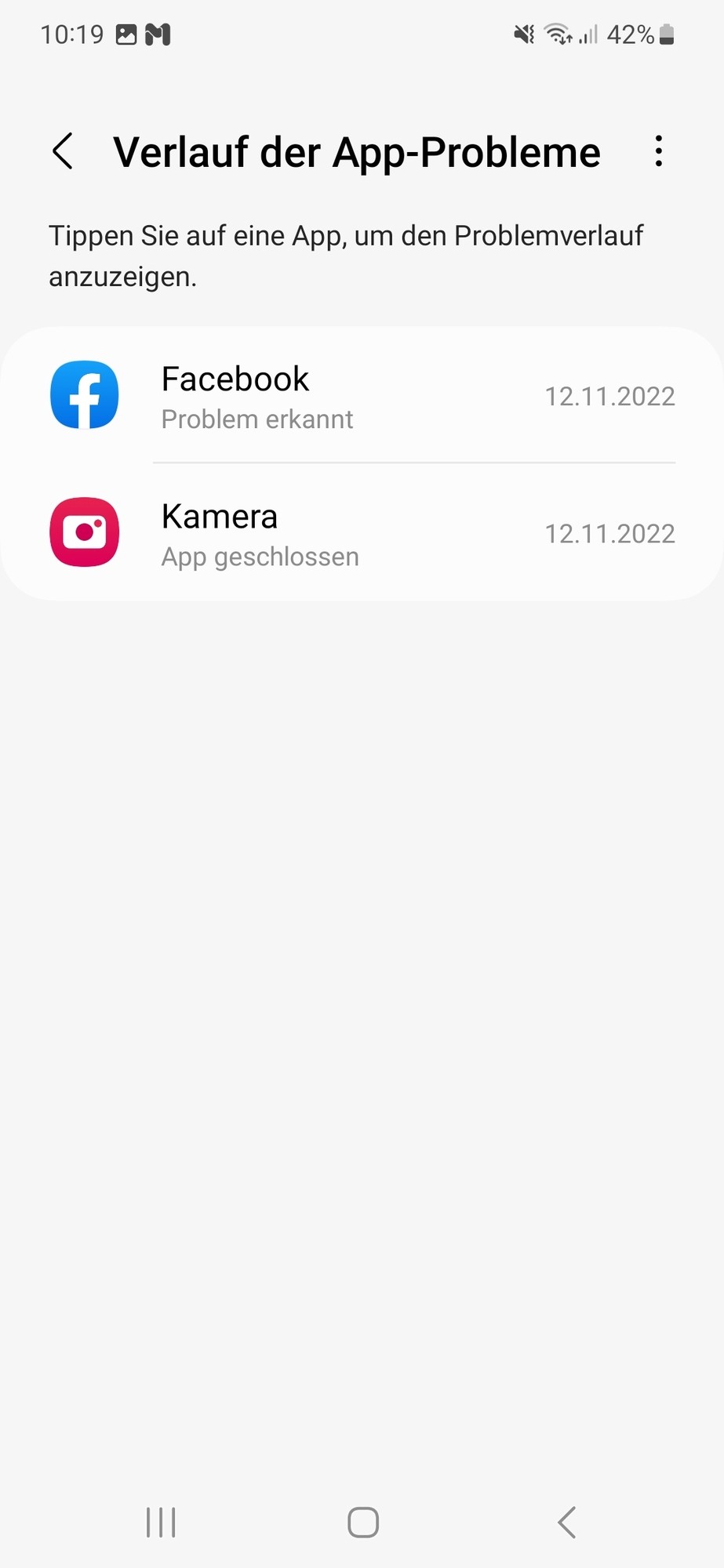Open recent apps from navigation bar
The width and height of the screenshot is (724, 1568).
(161, 1523)
